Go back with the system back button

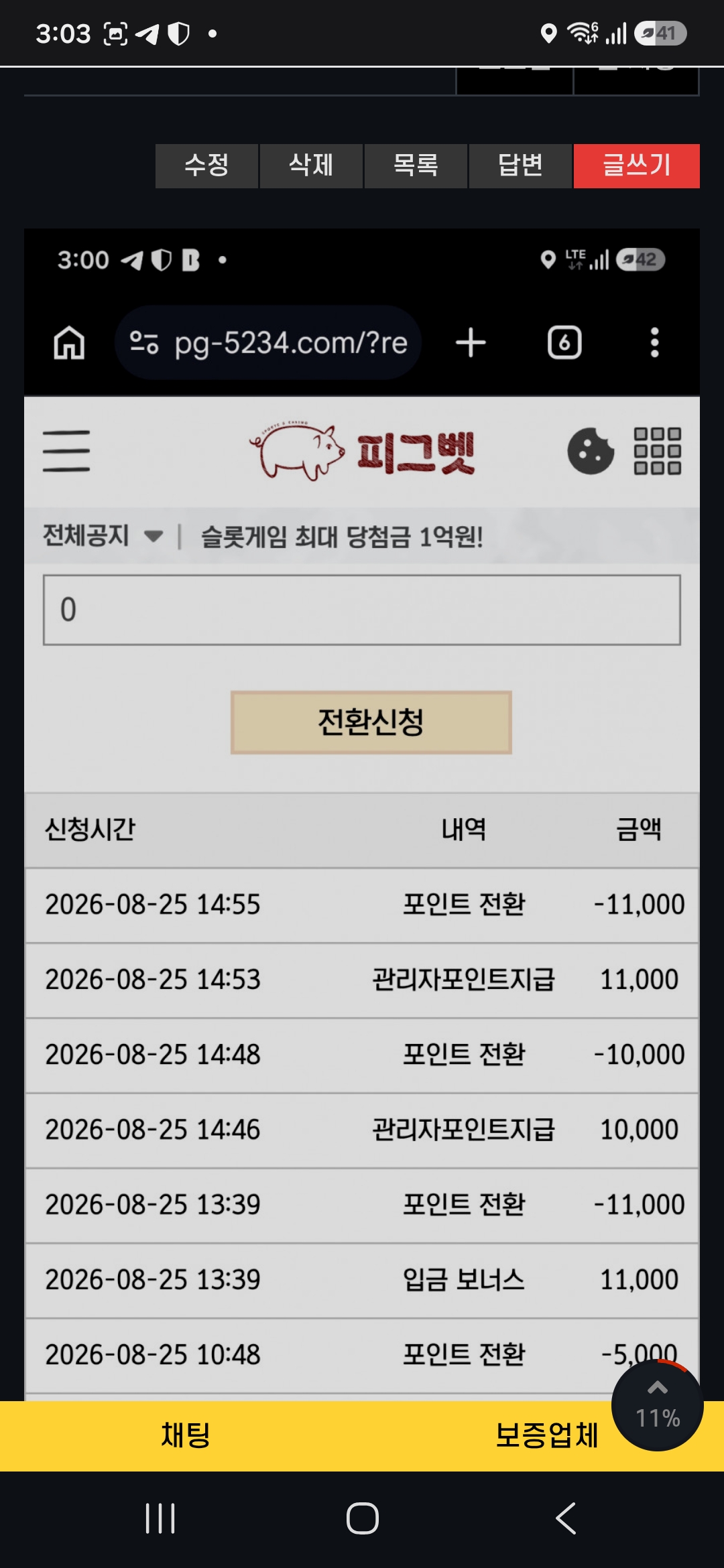tap(566, 1518)
